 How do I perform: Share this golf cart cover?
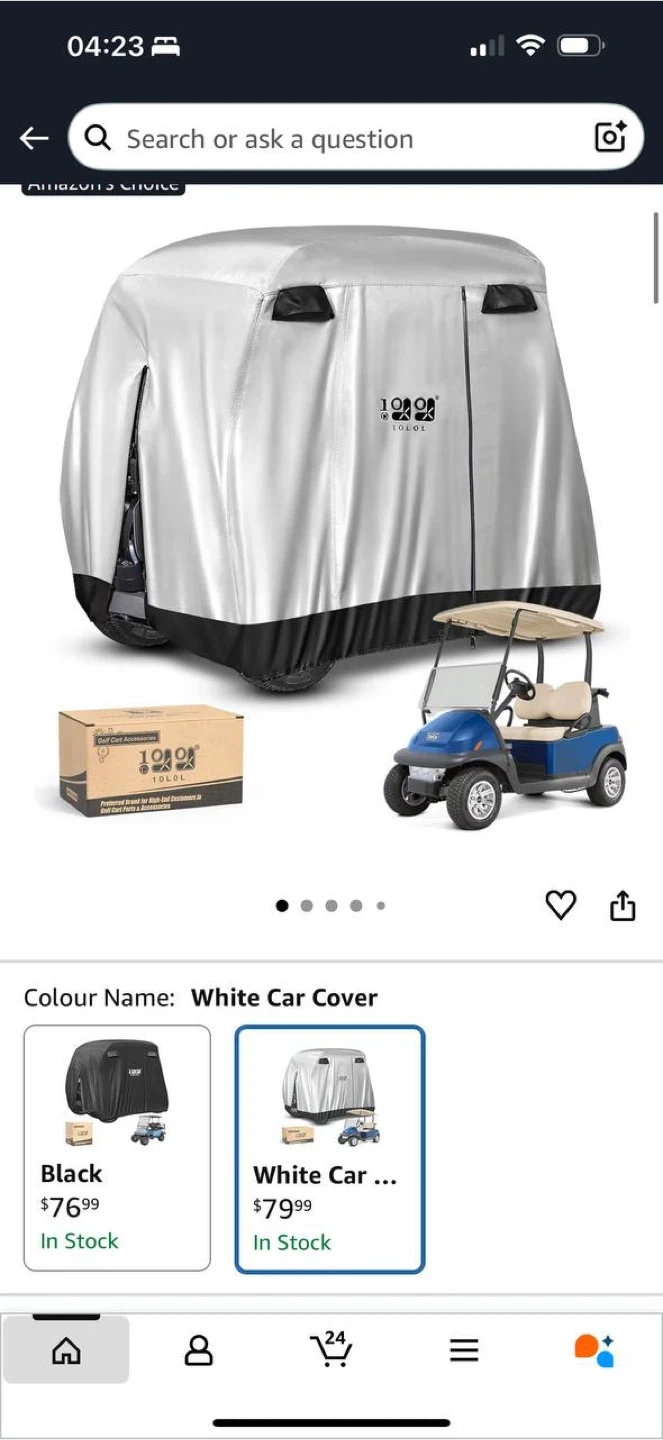pyautogui.click(x=622, y=905)
